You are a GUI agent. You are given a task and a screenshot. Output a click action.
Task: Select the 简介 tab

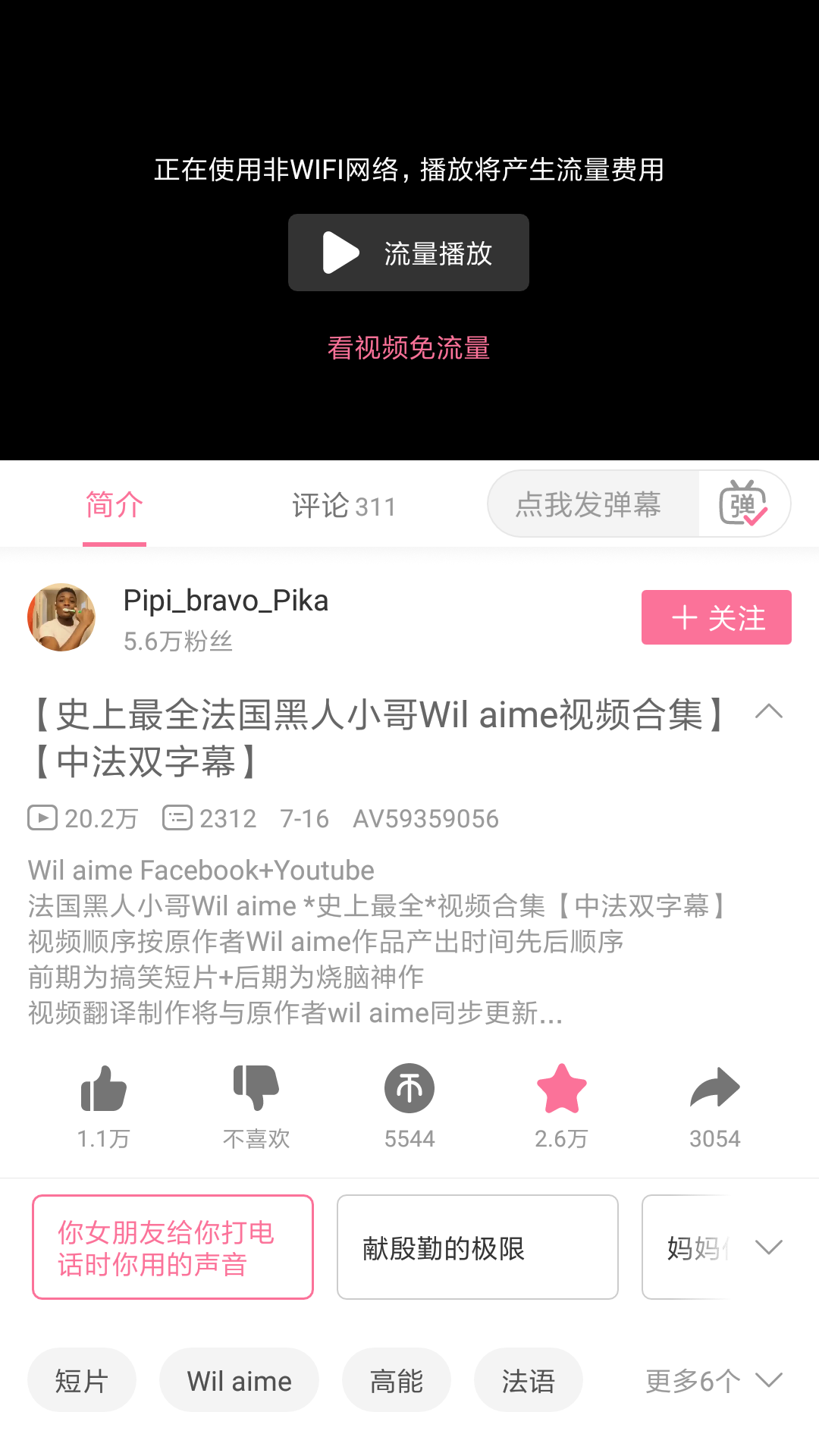pyautogui.click(x=115, y=505)
